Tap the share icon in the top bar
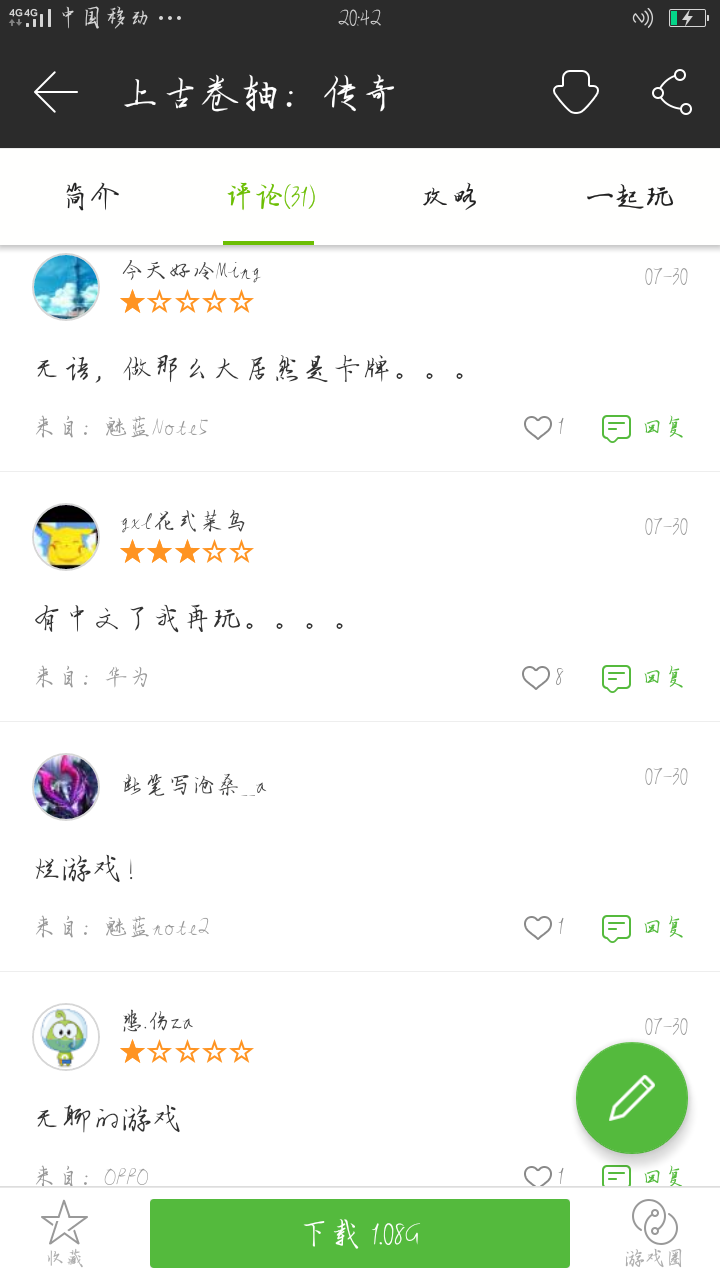 click(x=671, y=92)
